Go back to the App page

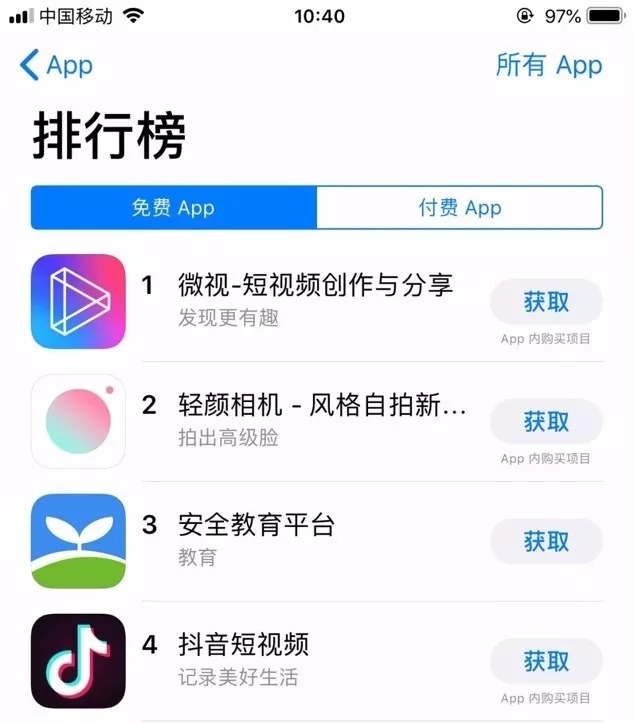(56, 66)
